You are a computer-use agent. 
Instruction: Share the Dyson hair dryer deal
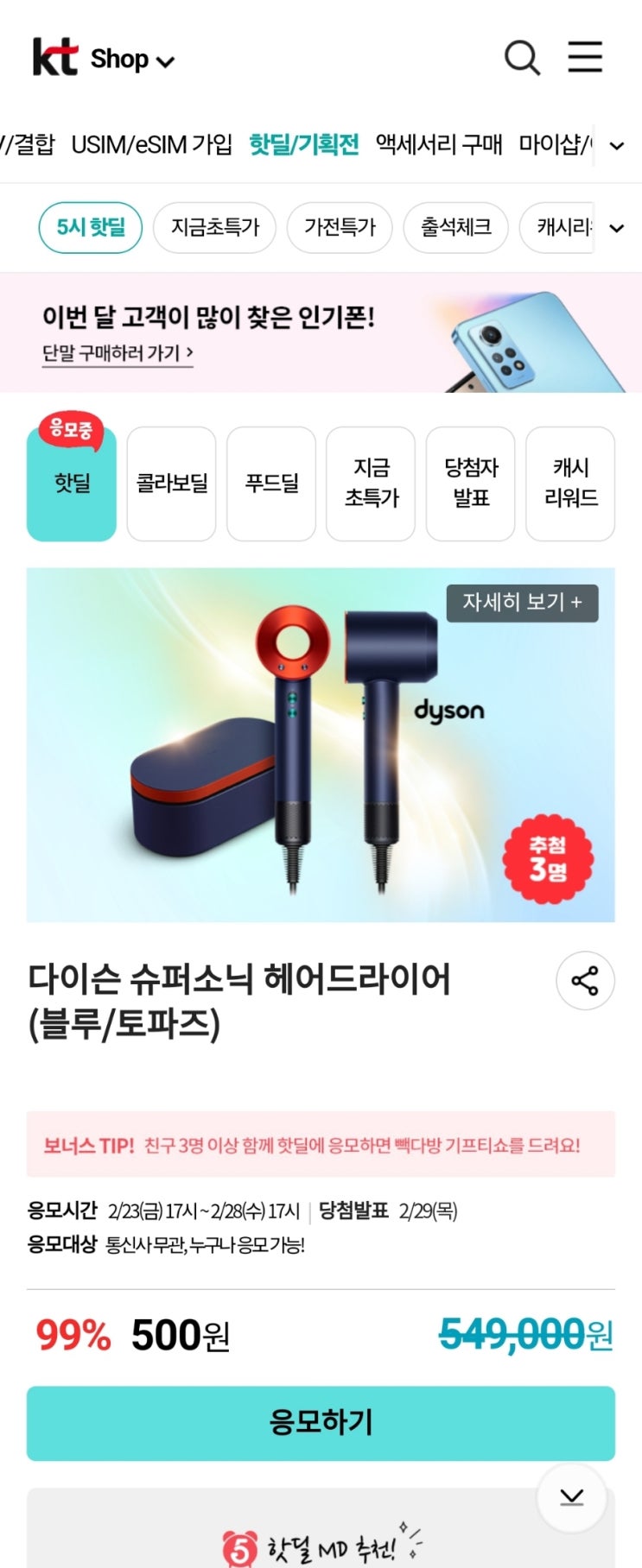coord(585,981)
